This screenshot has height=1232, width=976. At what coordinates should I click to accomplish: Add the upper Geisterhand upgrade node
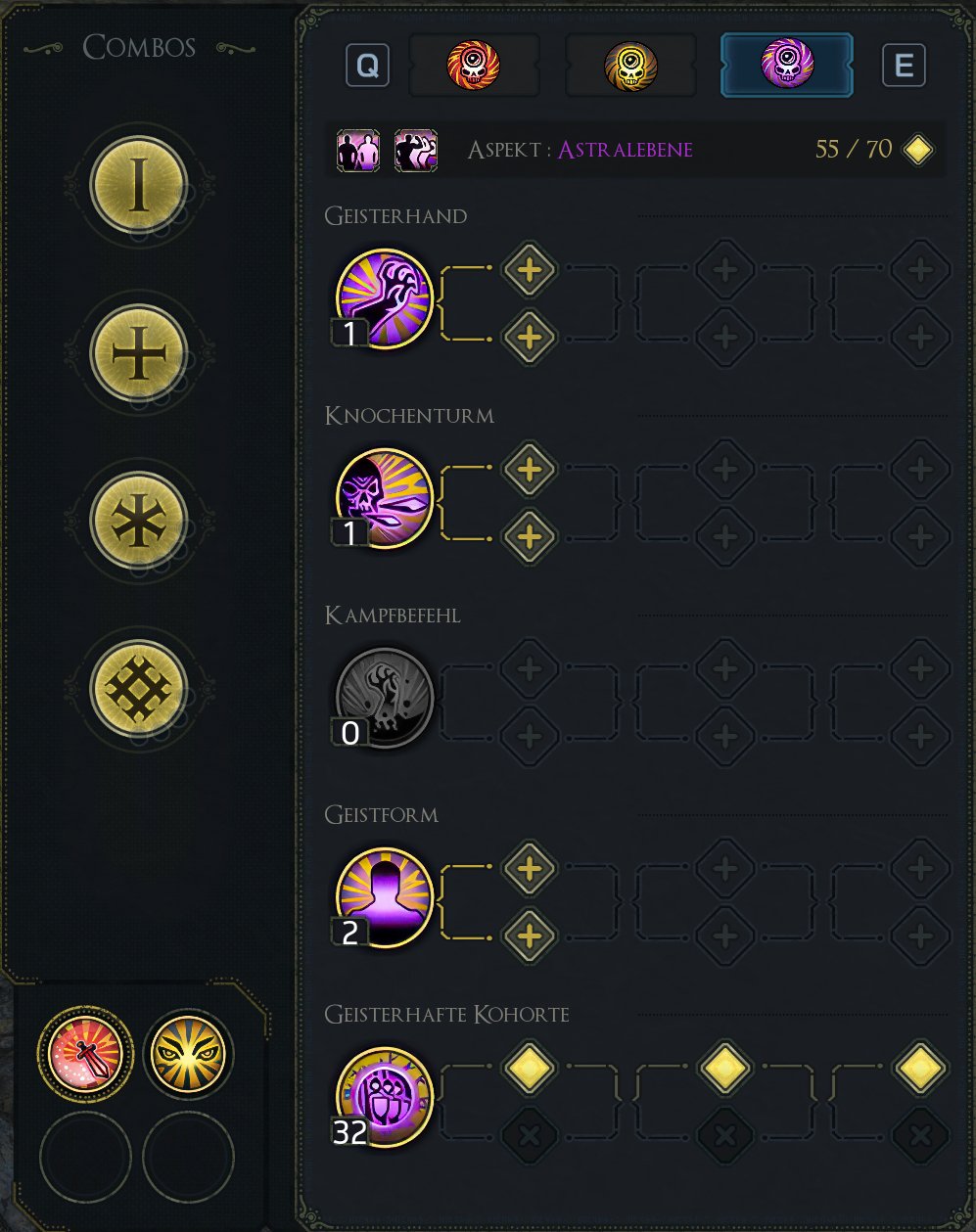pyautogui.click(x=529, y=271)
